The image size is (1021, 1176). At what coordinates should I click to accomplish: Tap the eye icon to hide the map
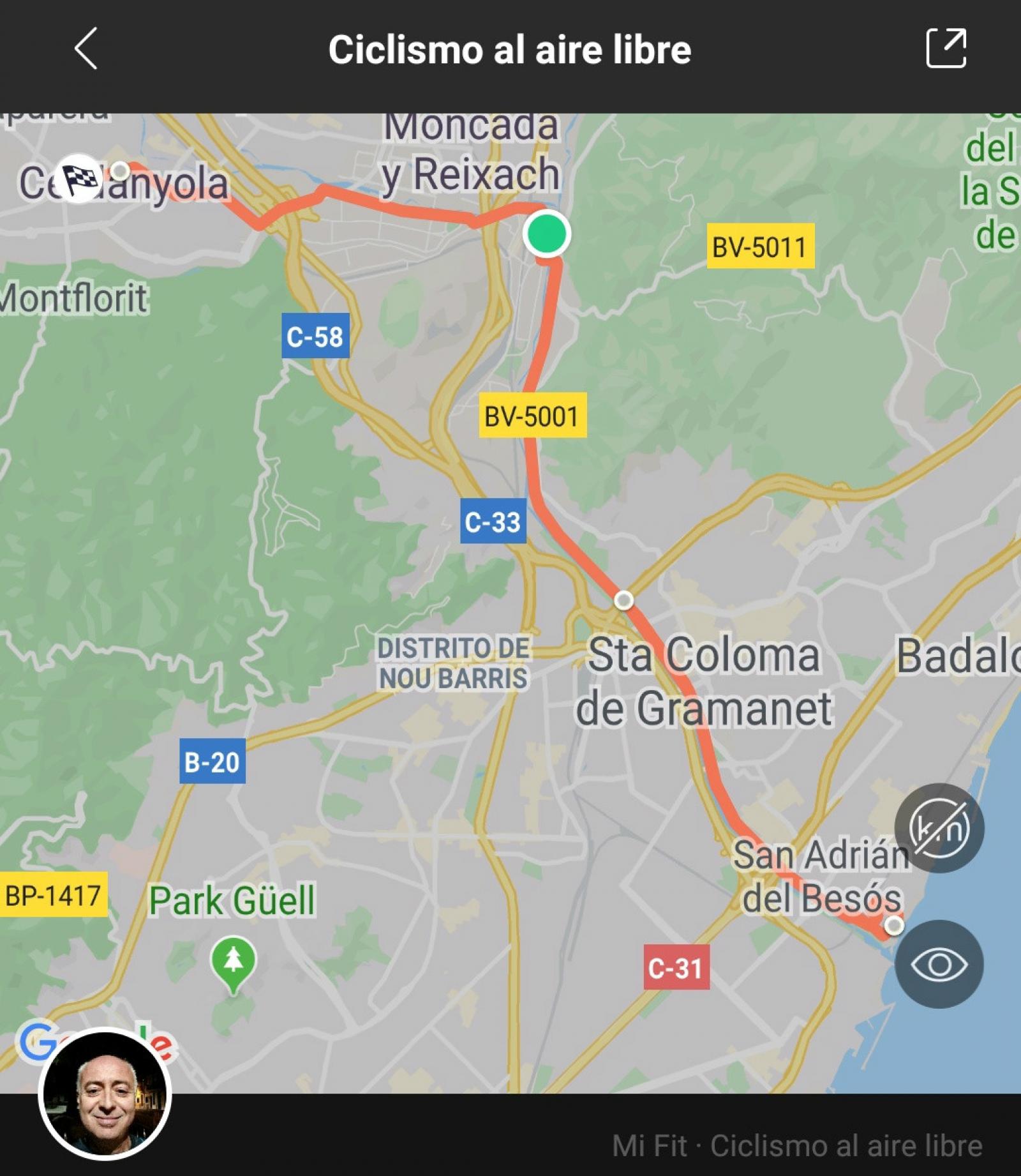(939, 964)
